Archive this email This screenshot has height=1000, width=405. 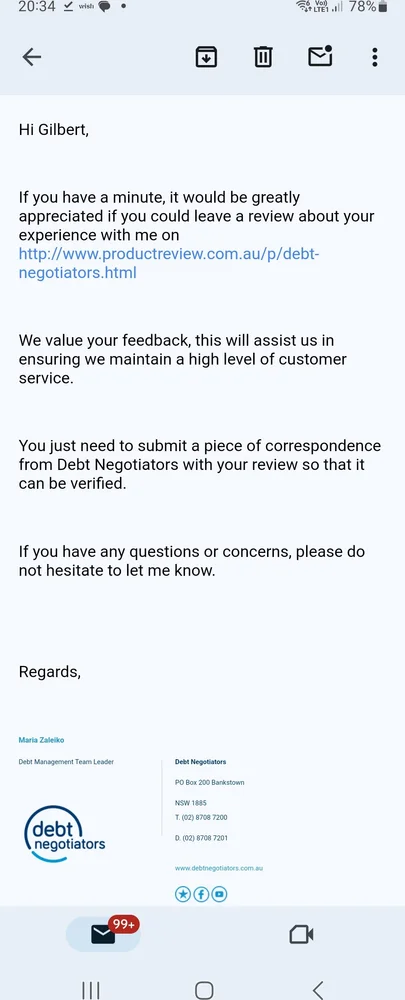(x=206, y=57)
